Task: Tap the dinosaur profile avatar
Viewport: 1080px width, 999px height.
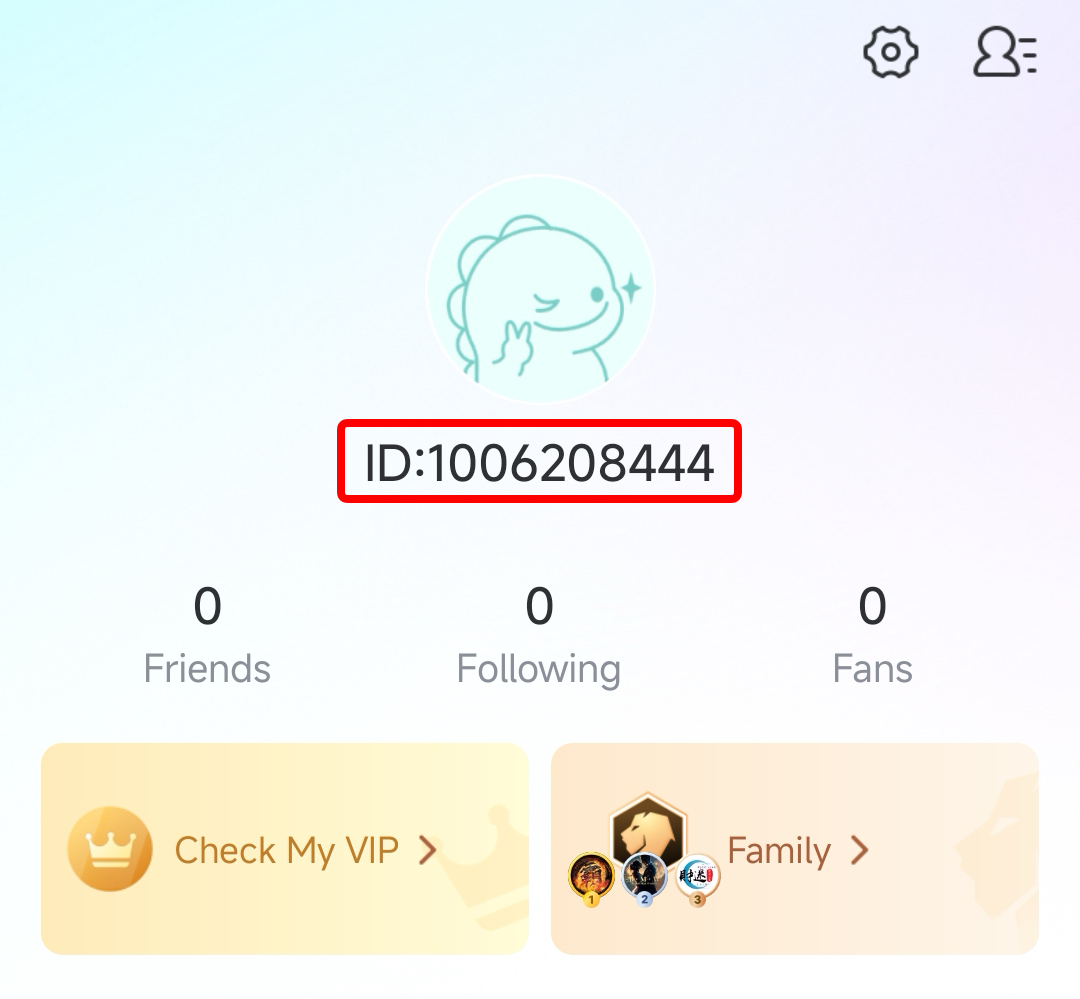Action: point(540,290)
